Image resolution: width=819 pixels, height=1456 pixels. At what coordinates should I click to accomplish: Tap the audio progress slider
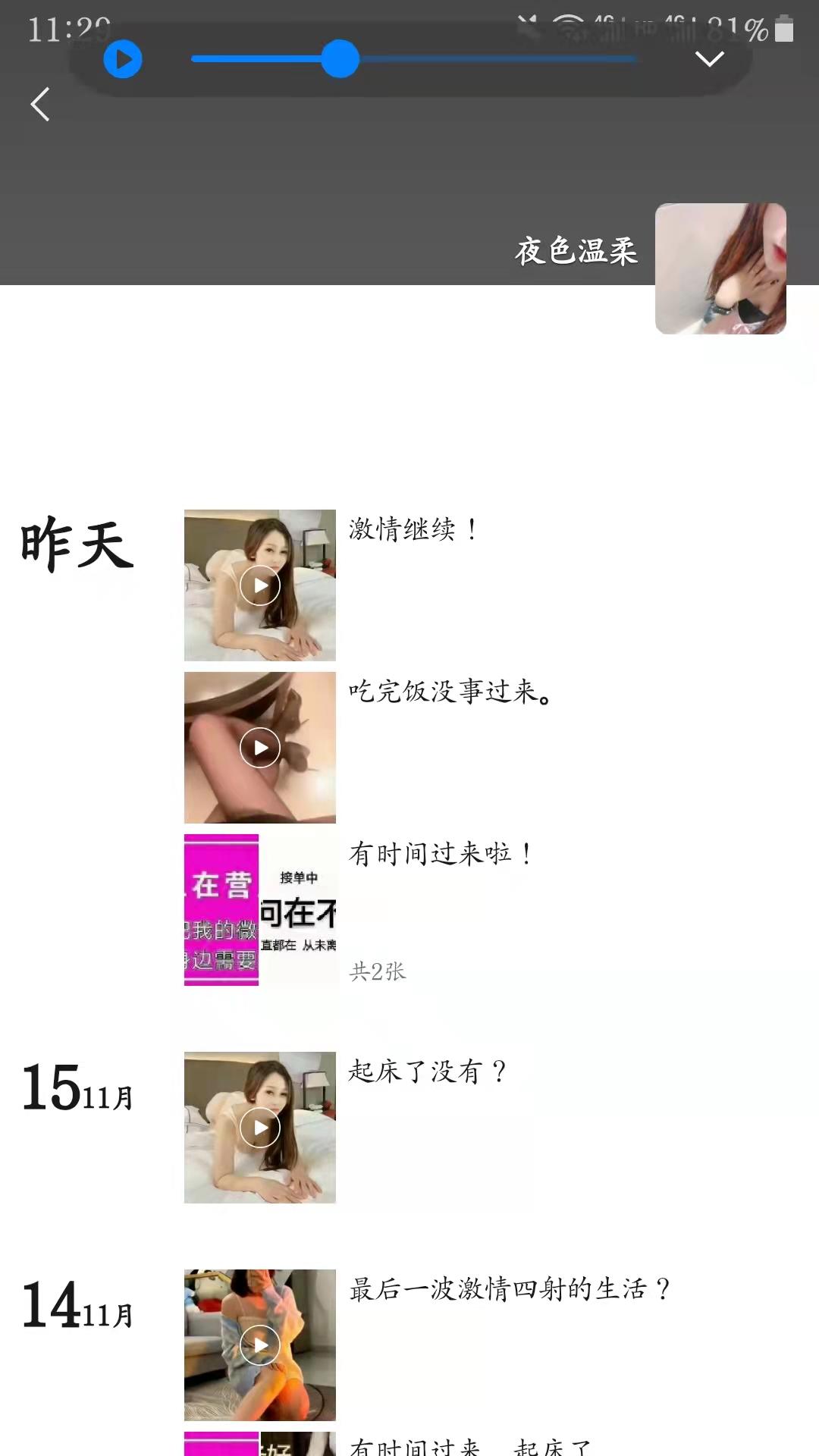pyautogui.click(x=413, y=59)
